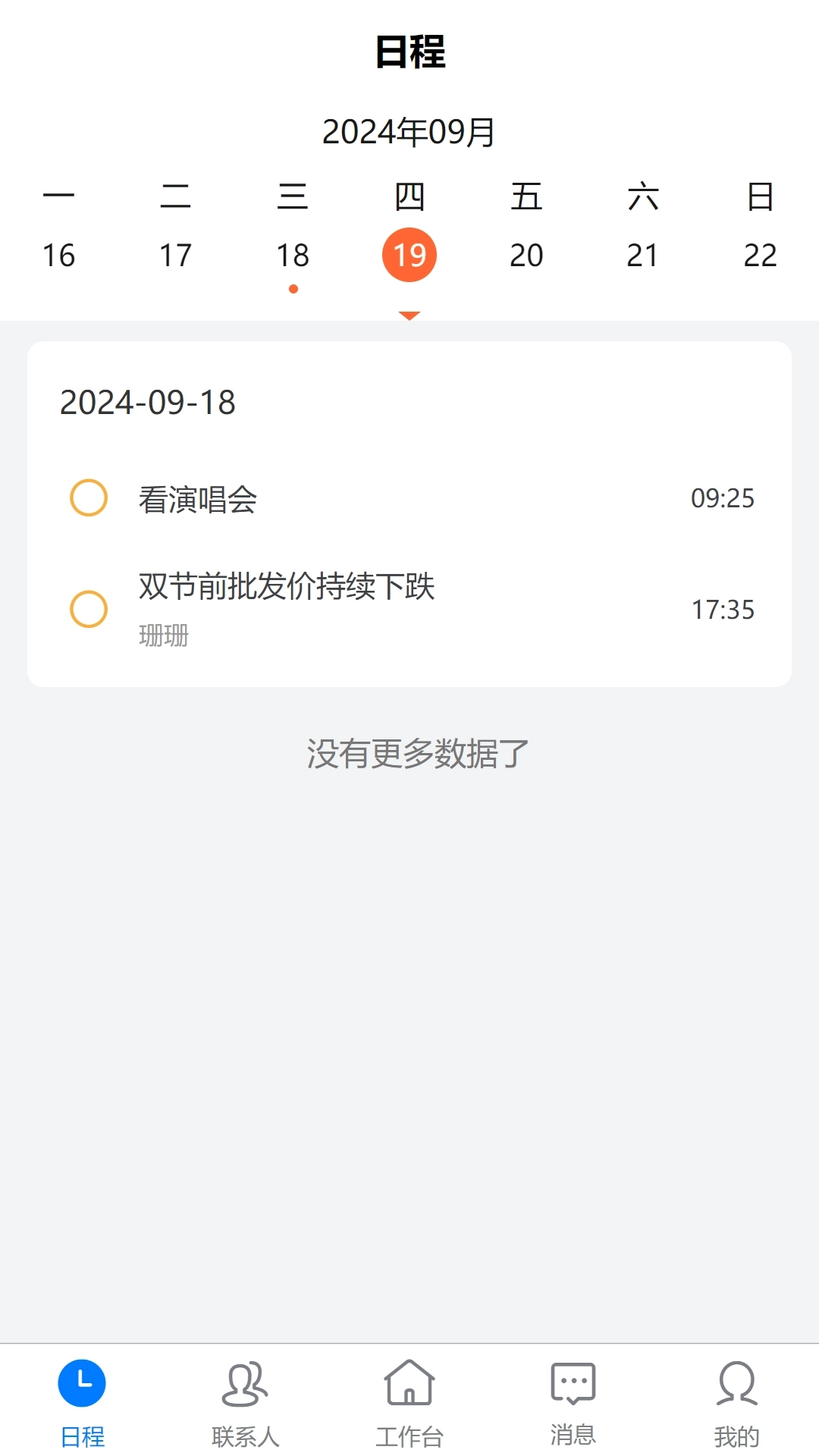This screenshot has width=819, height=1456.
Task: Select date 20 on the calendar
Action: point(526,255)
